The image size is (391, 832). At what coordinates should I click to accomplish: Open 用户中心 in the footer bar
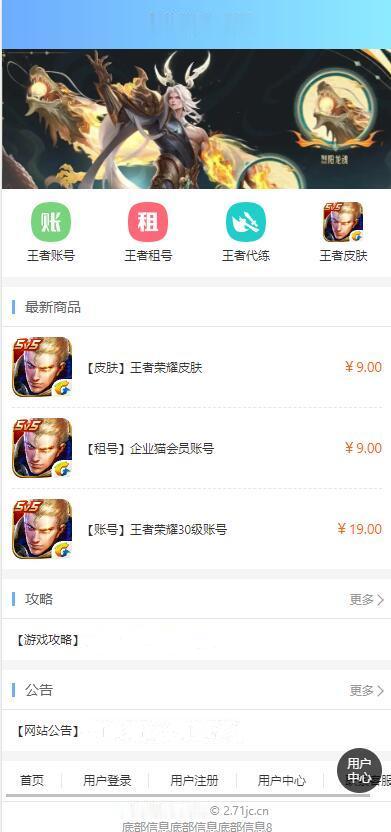tap(281, 781)
